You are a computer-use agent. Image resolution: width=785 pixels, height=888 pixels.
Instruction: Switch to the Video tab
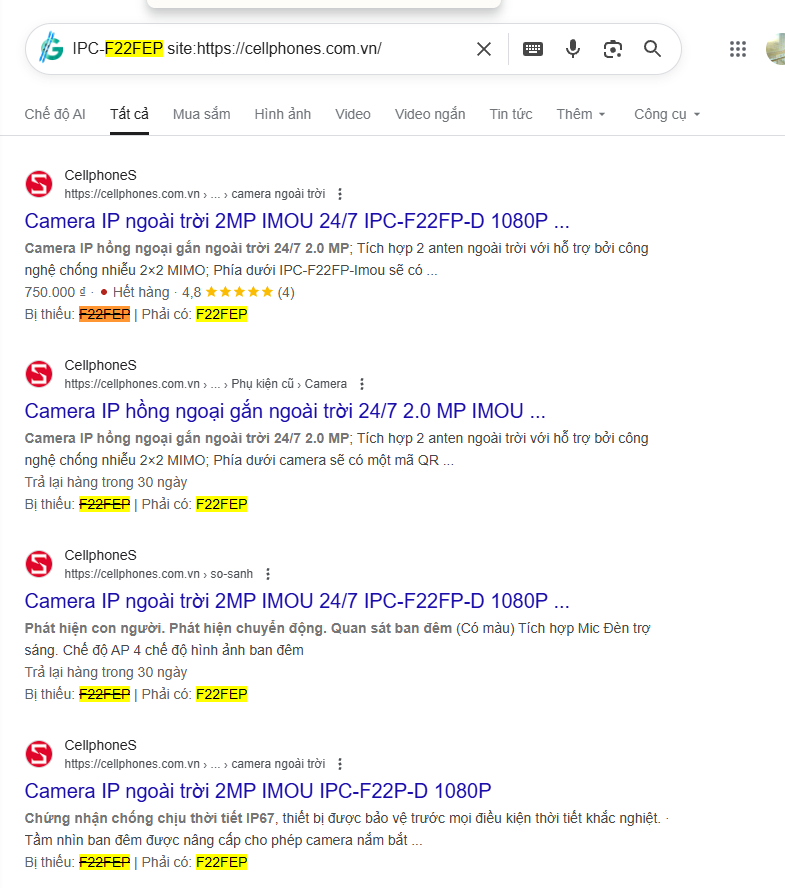[353, 114]
